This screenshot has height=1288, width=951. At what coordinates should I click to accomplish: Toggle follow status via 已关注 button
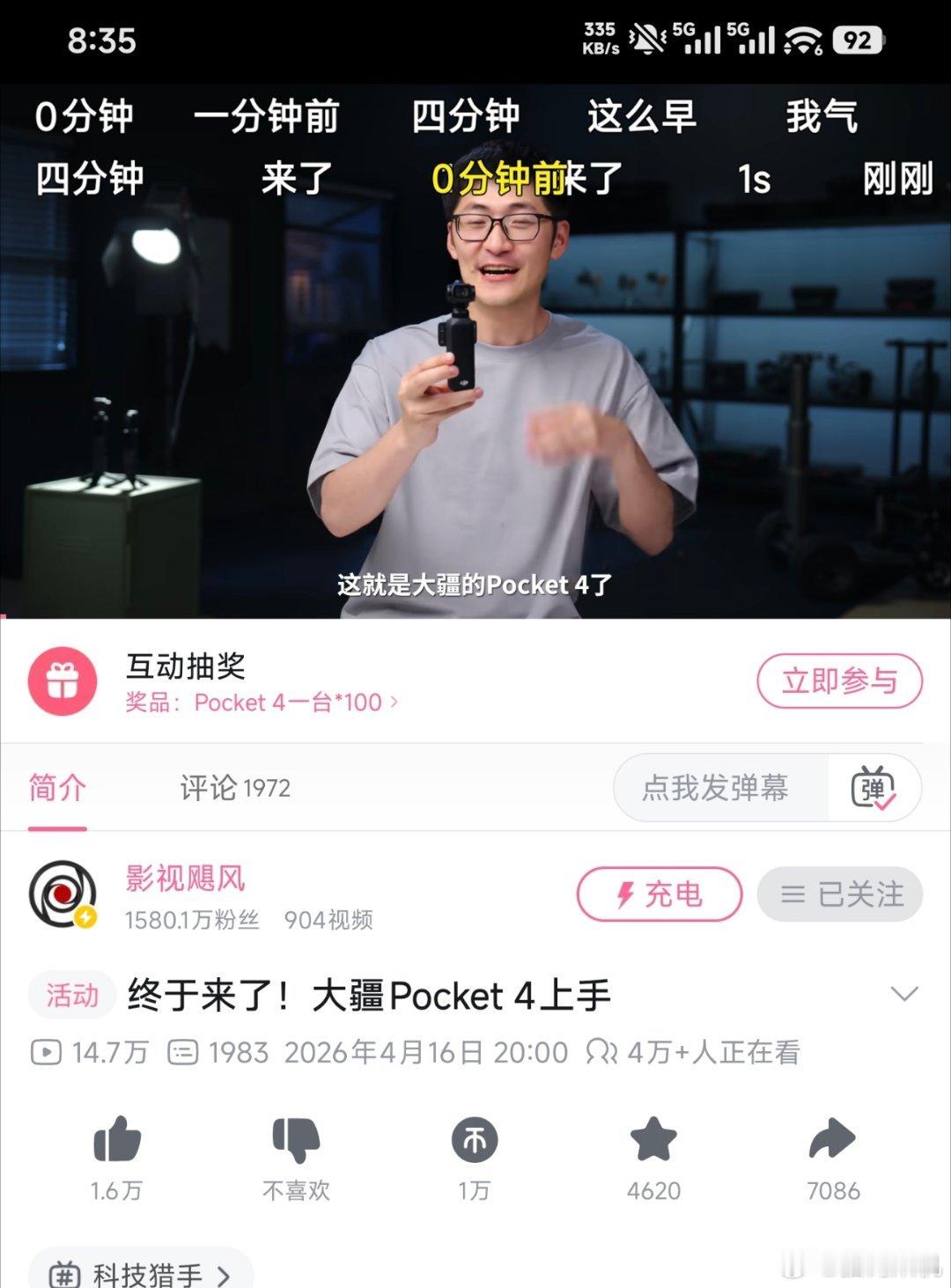click(838, 894)
